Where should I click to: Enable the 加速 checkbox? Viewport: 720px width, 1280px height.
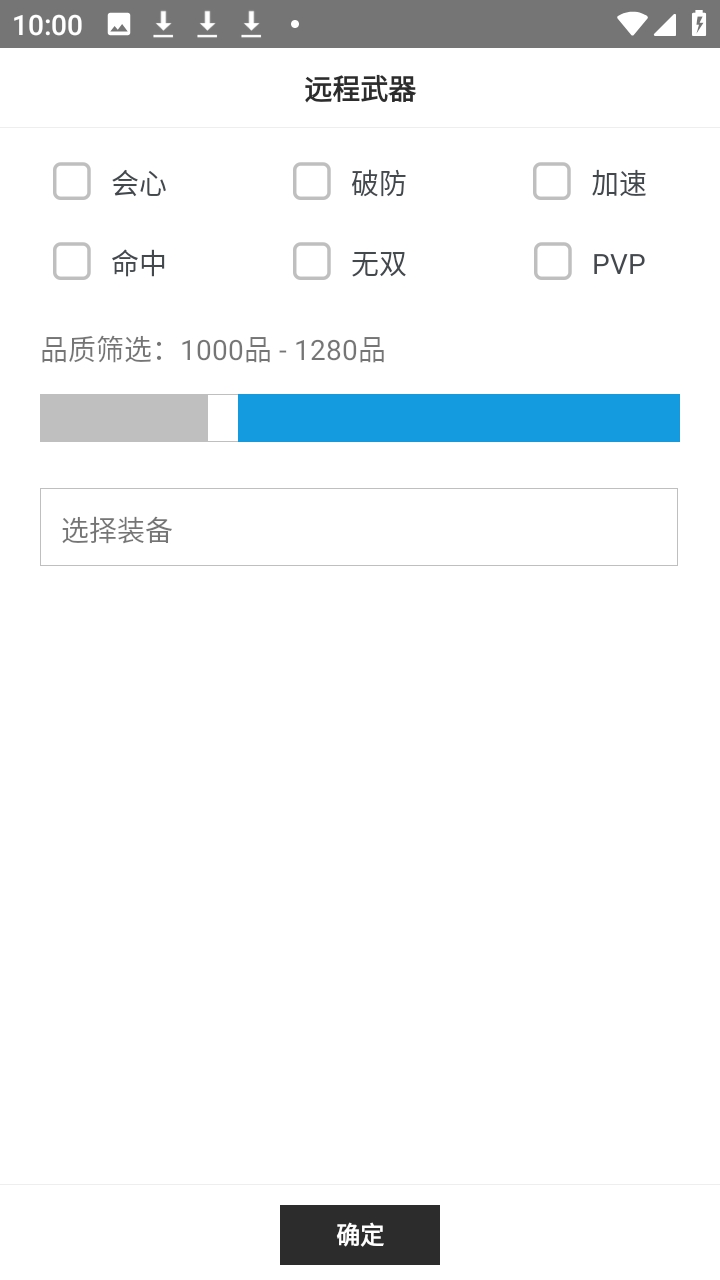(552, 182)
